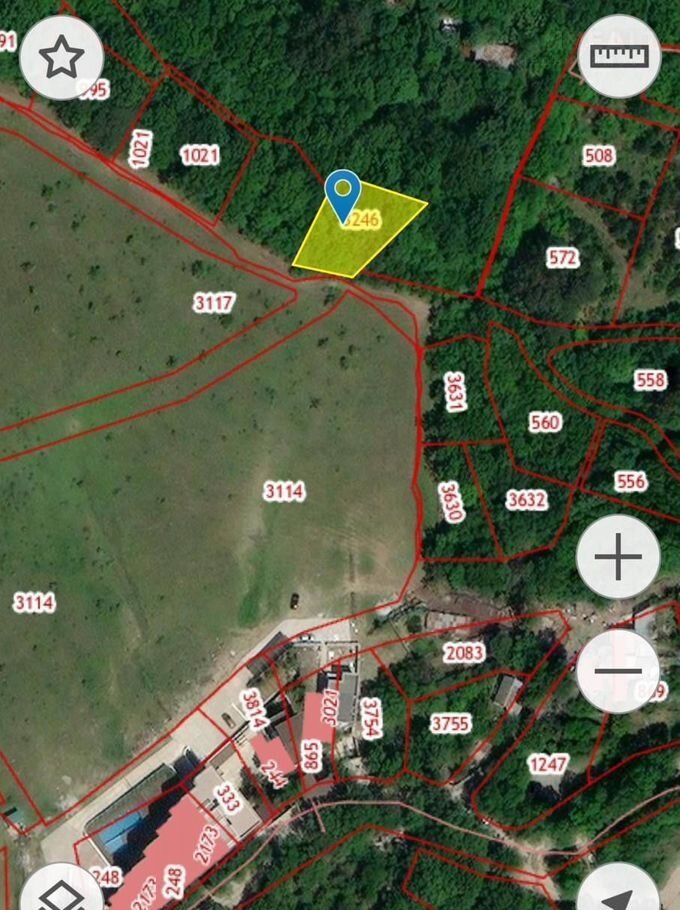
Task: Open the map layers button
Action: pyautogui.click(x=62, y=892)
